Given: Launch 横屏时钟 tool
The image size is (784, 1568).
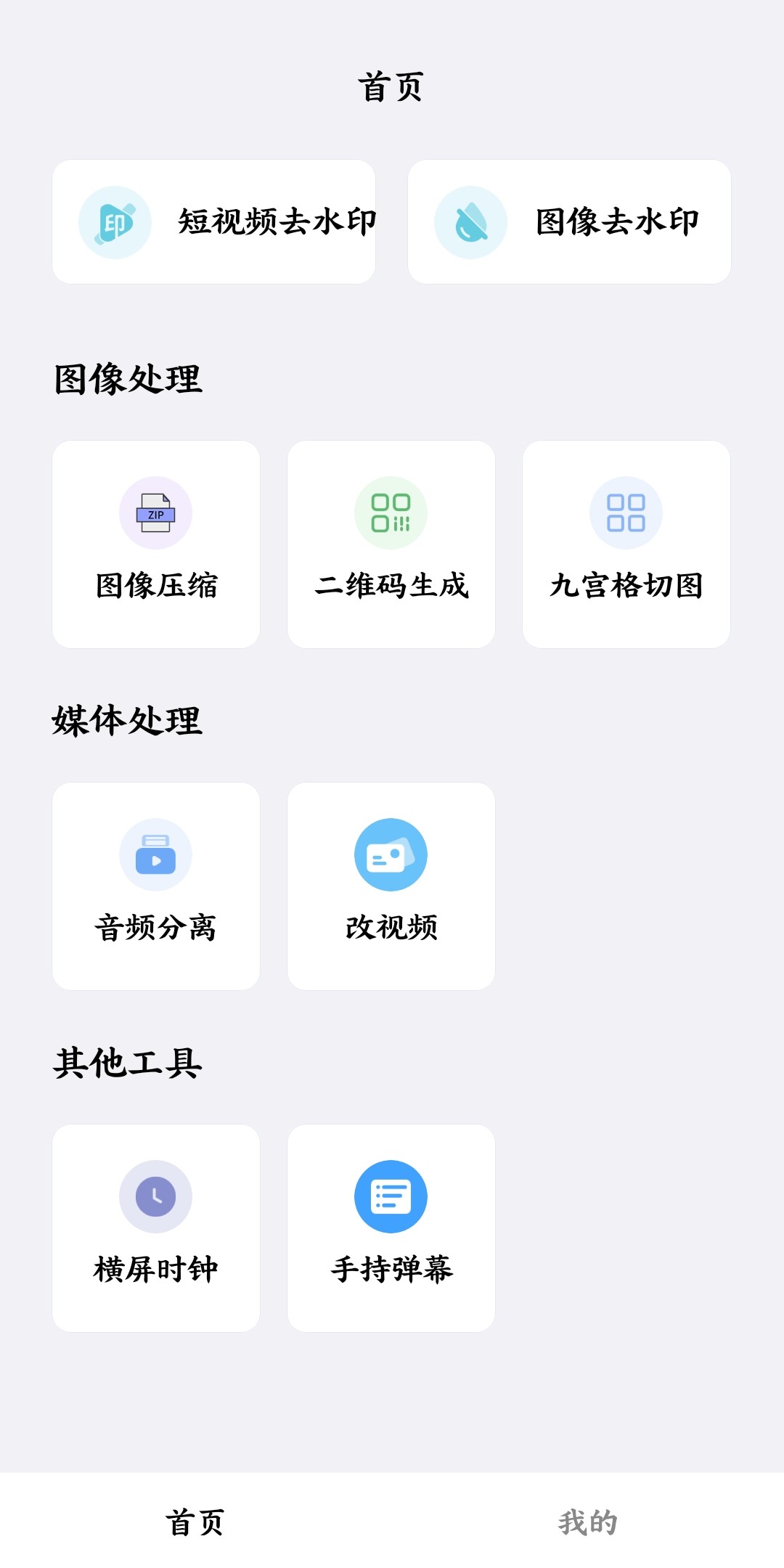Looking at the screenshot, I should (156, 1228).
